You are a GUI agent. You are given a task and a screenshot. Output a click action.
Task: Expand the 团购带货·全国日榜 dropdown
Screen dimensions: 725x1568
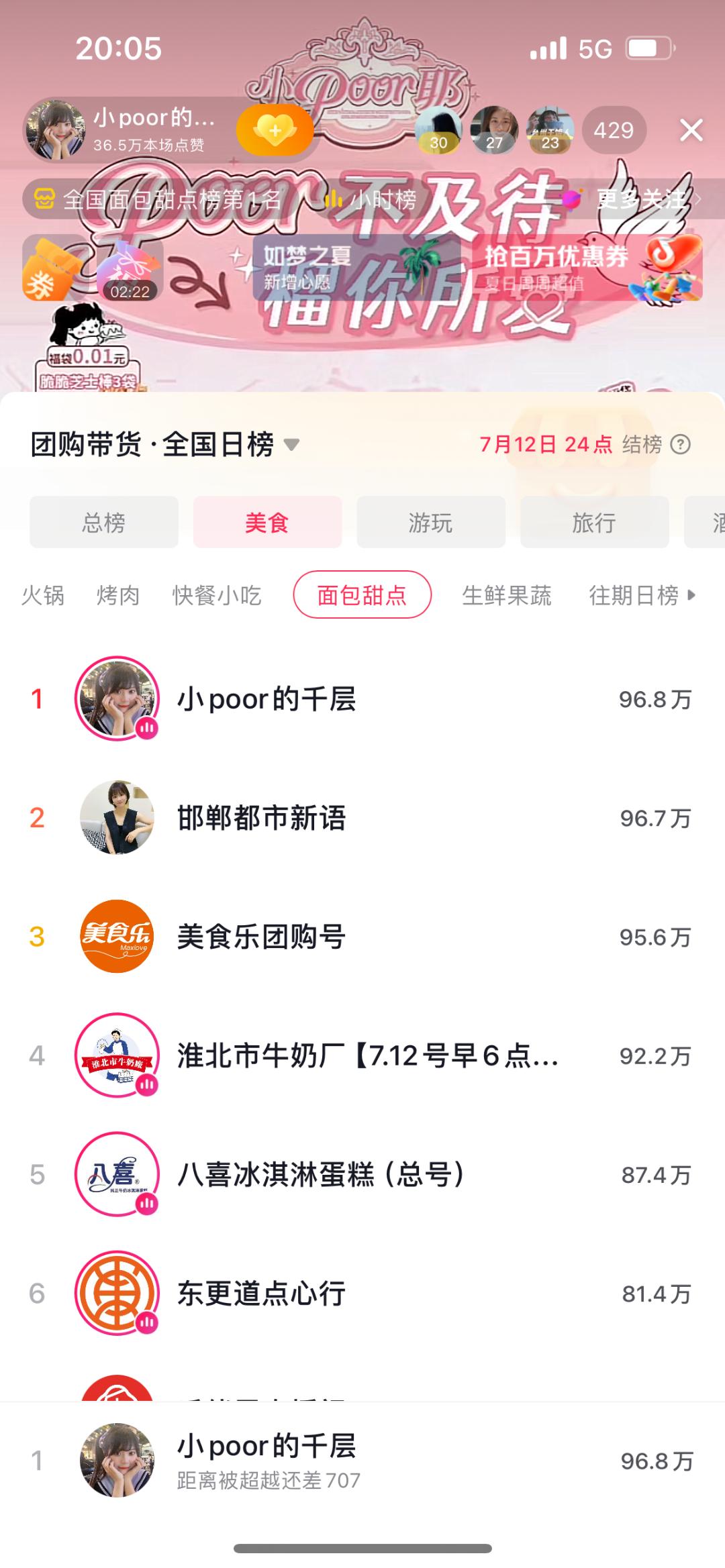pos(291,444)
